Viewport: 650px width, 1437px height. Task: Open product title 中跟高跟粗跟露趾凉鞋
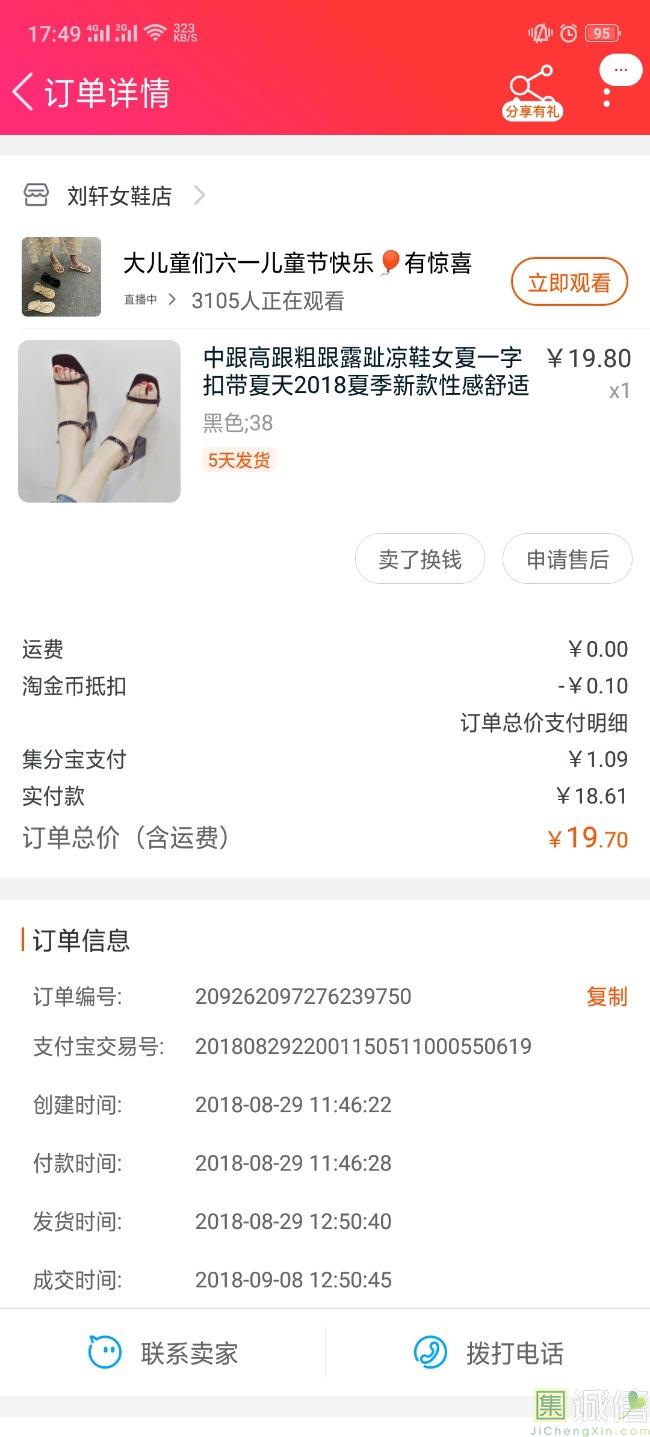[x=365, y=371]
